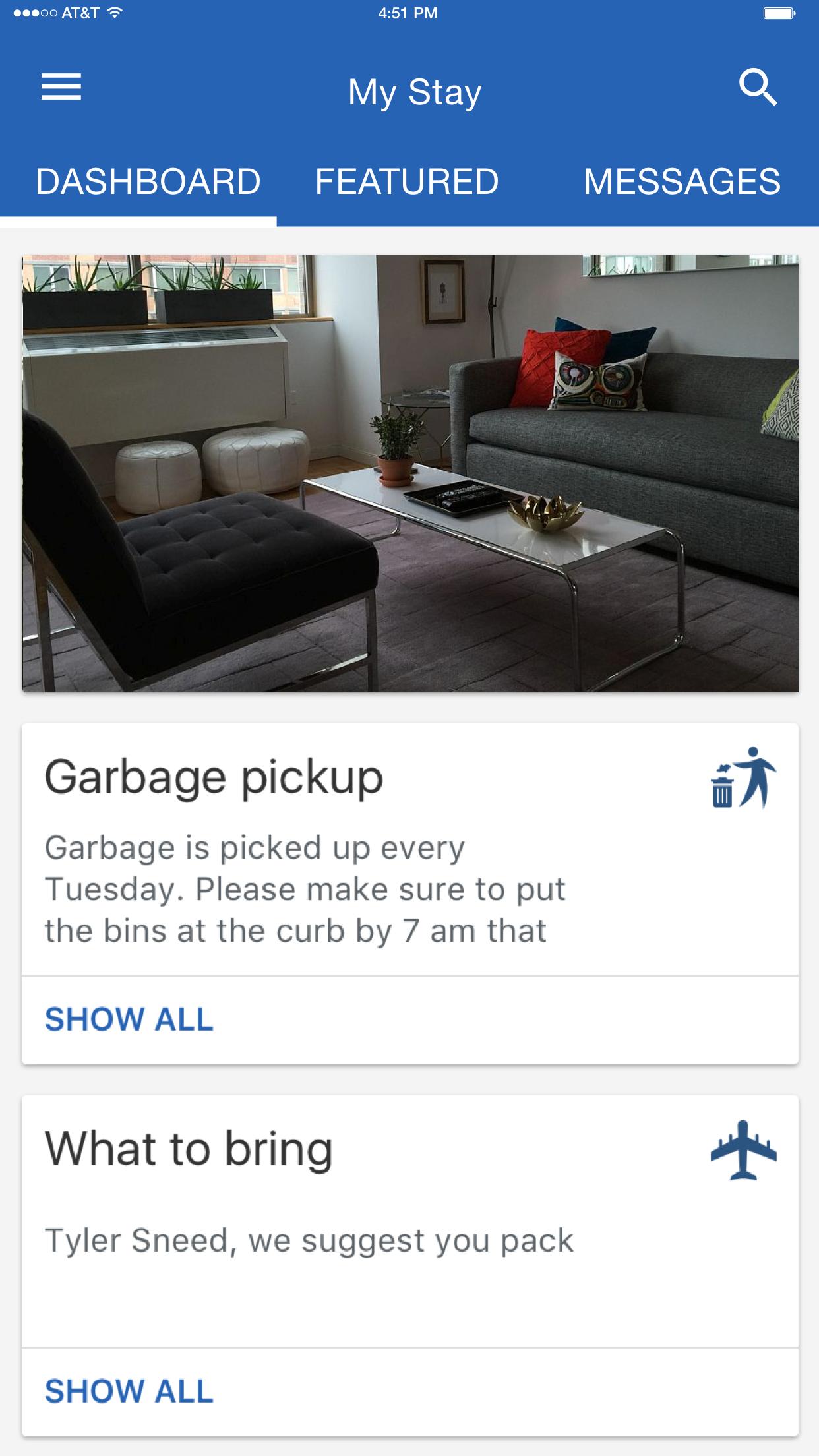Tap the My Stay title
Viewport: 819px width, 1456px height.
click(x=415, y=91)
